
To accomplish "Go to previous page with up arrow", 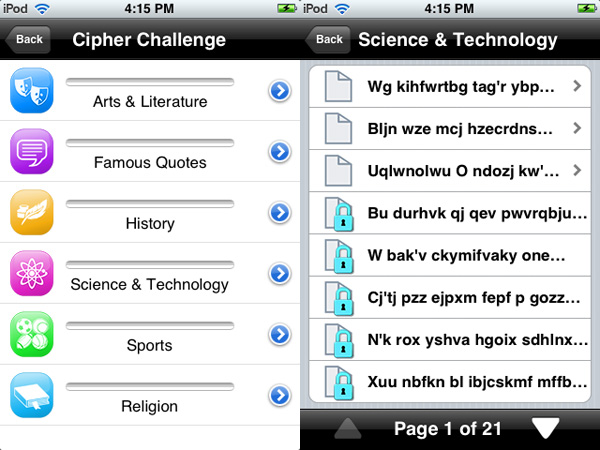I will (348, 428).
